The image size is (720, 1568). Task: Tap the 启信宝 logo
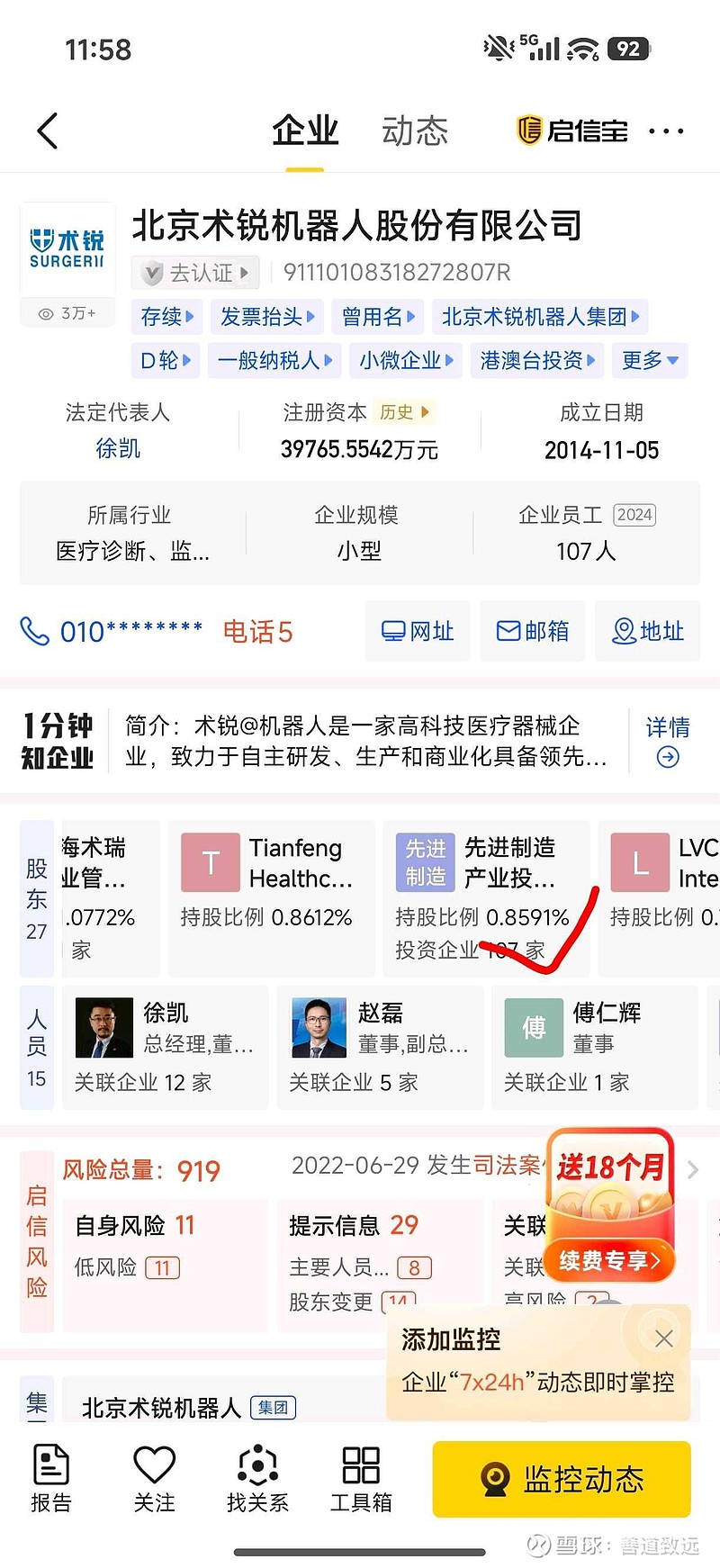coord(571,131)
